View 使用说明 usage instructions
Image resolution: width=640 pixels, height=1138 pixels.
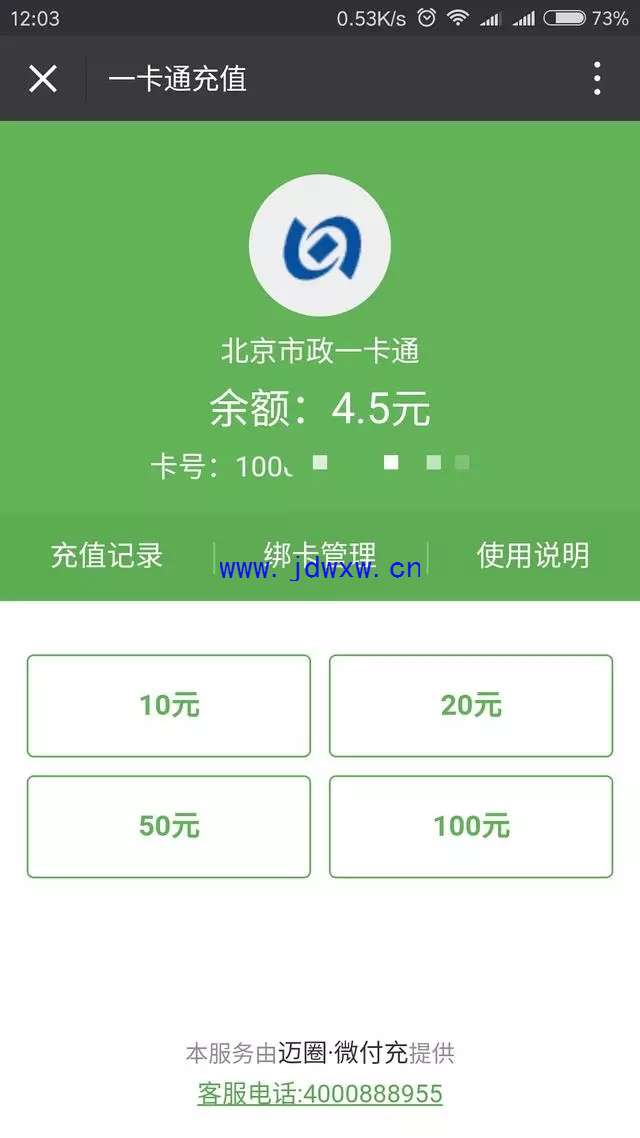533,556
